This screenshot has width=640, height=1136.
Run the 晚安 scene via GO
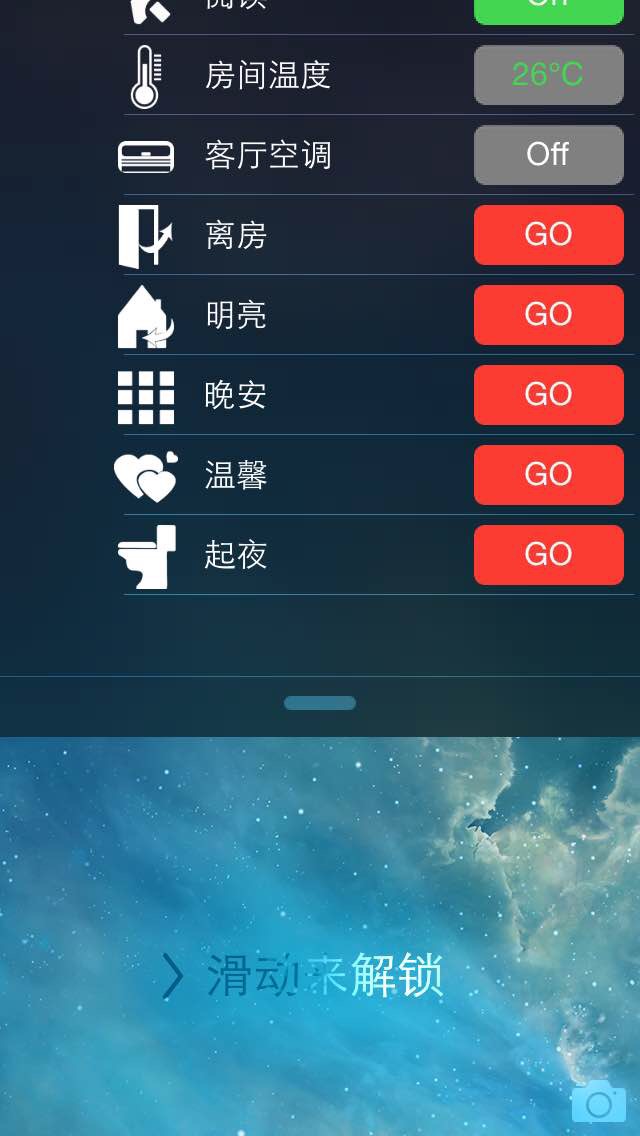coord(548,395)
